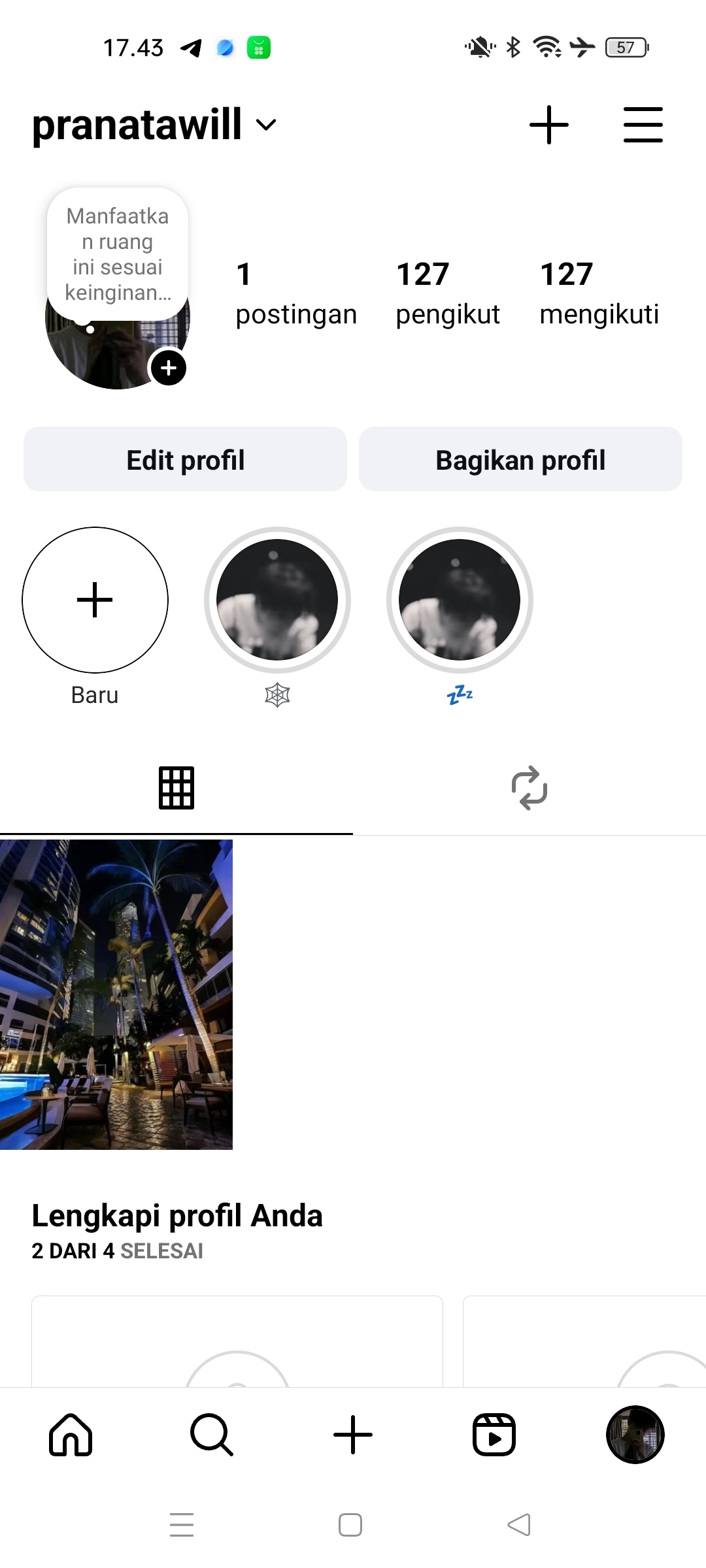
Task: Add a story via profile photo plus badge
Action: tap(169, 368)
